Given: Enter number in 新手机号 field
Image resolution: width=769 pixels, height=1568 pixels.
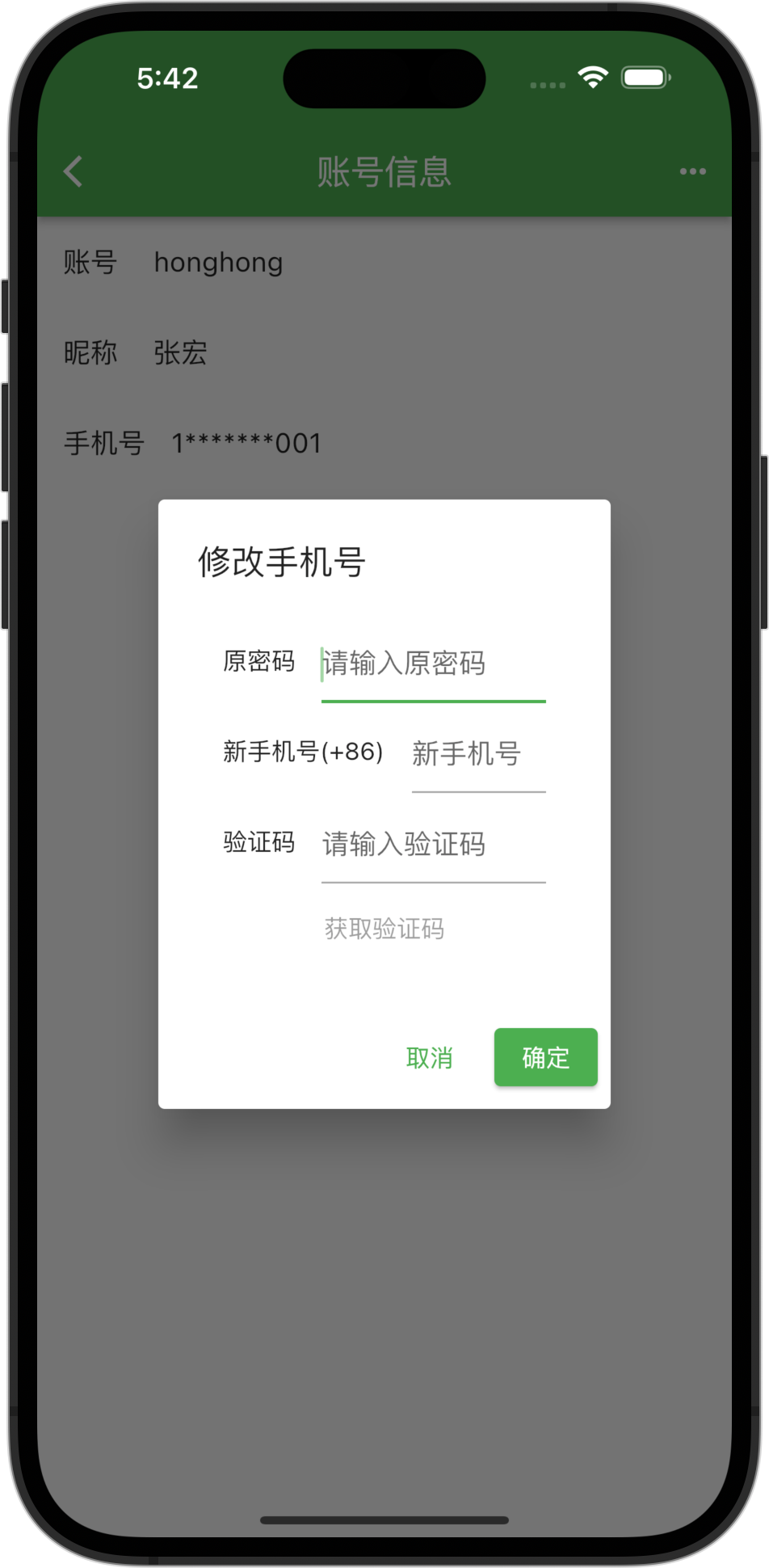Looking at the screenshot, I should 478,754.
